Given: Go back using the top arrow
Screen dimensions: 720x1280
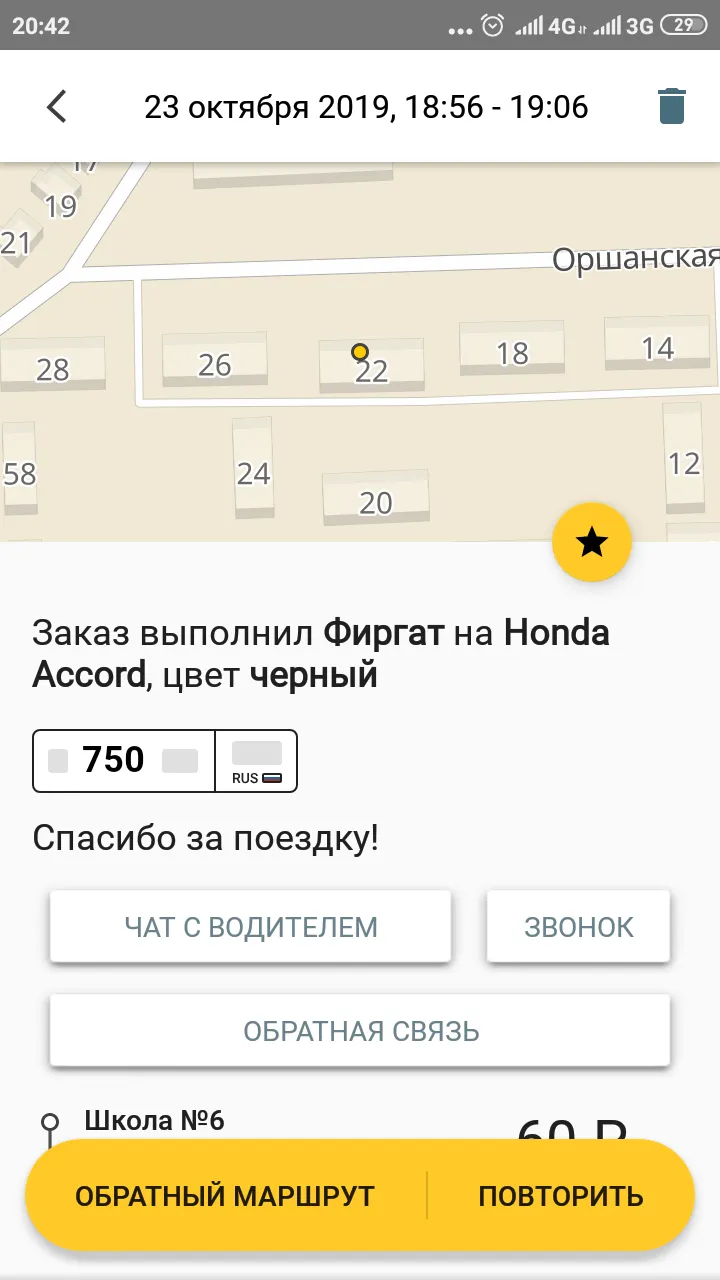Looking at the screenshot, I should (57, 106).
